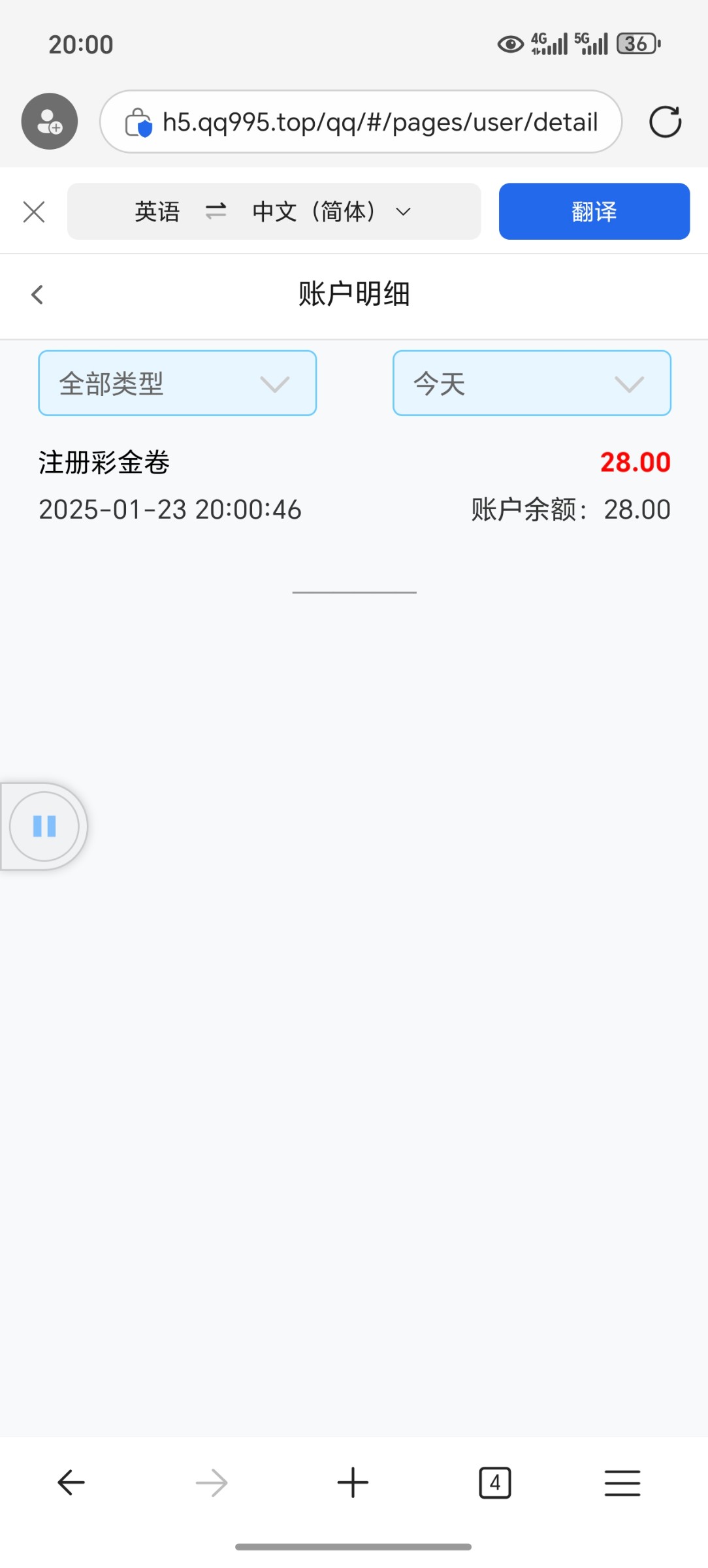This screenshot has height=1568, width=708.
Task: Tap the blue 翻译 translate button
Action: [594, 212]
